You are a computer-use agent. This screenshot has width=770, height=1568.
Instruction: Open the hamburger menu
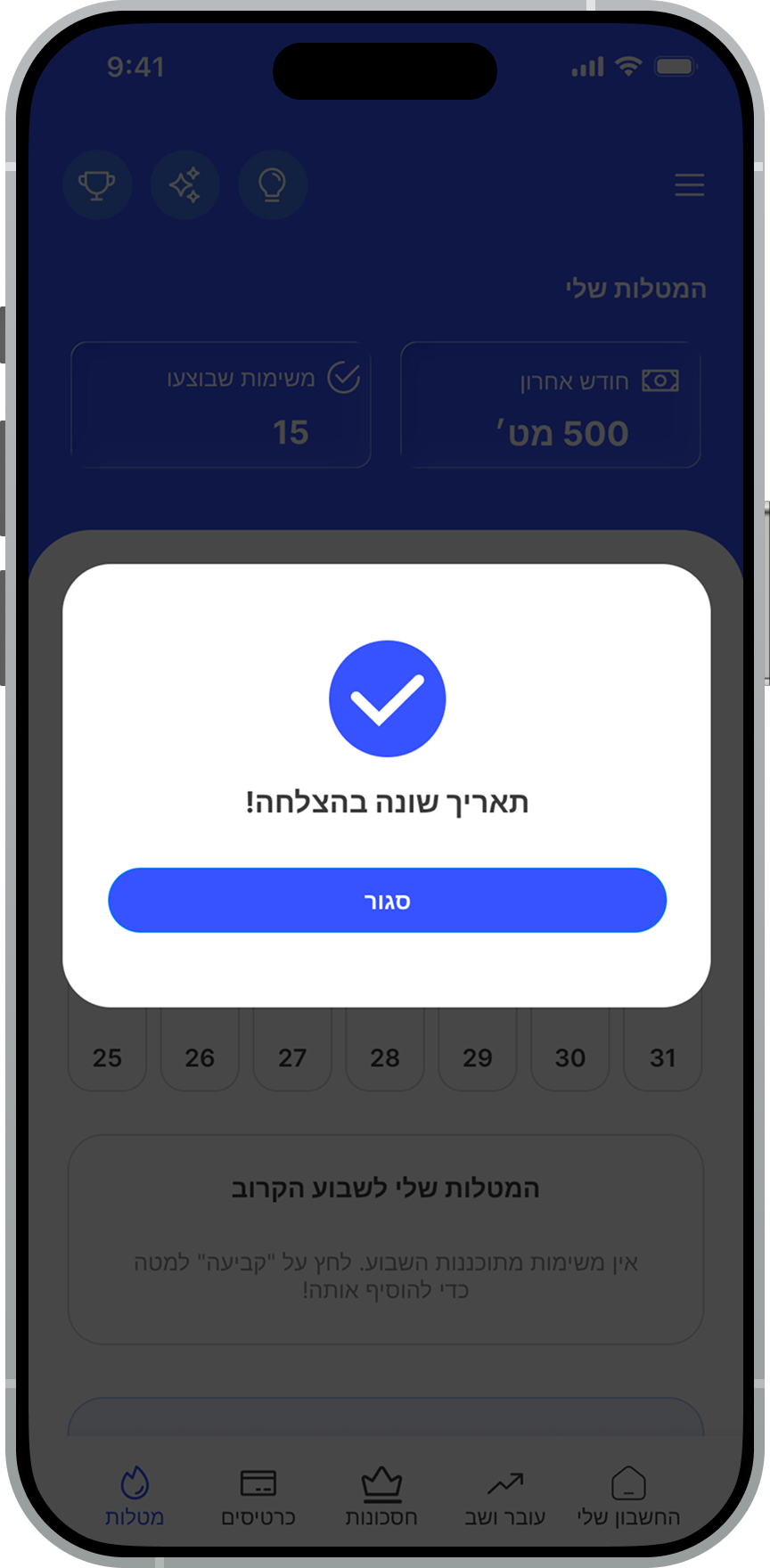pos(689,184)
